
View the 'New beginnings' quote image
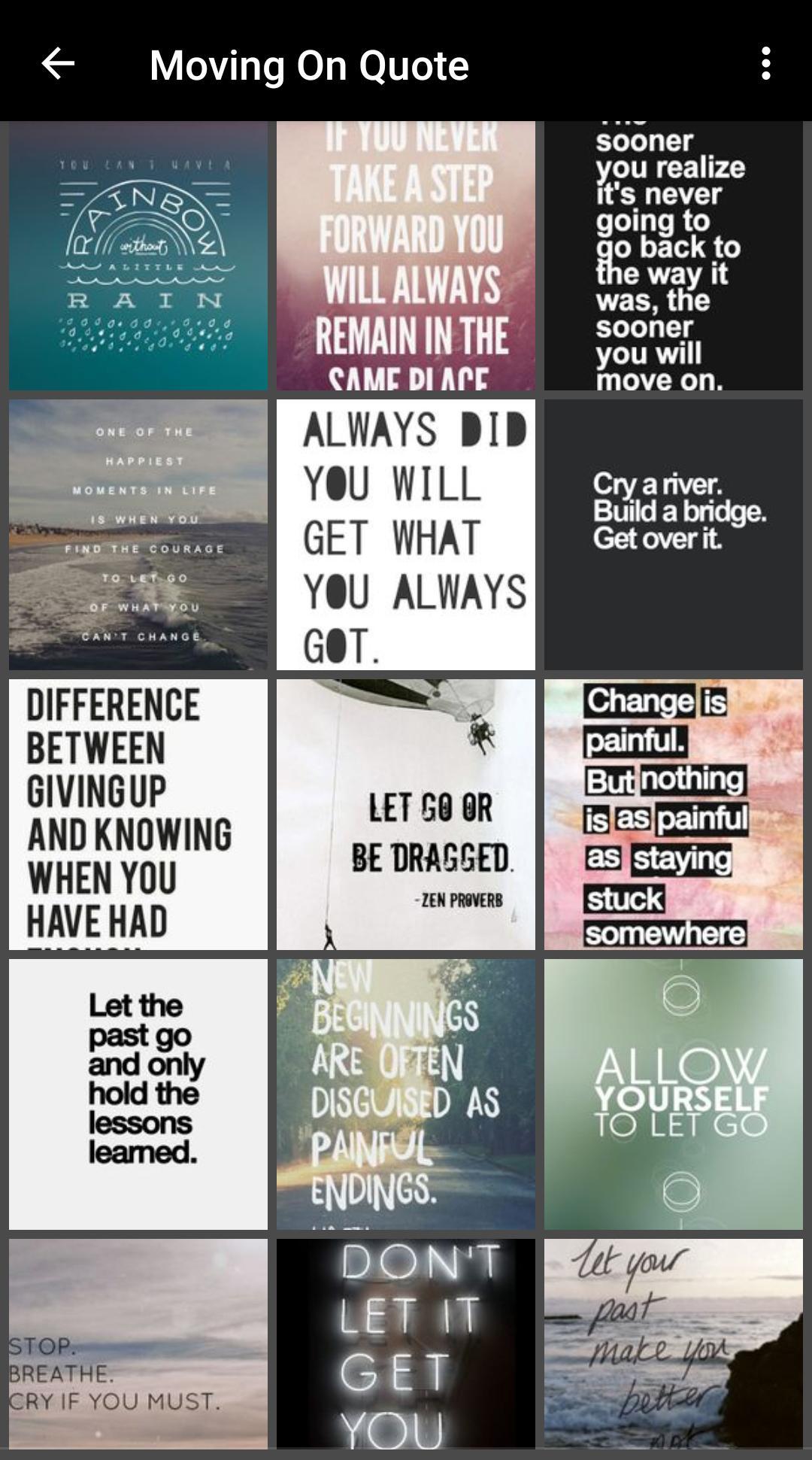click(x=406, y=1094)
